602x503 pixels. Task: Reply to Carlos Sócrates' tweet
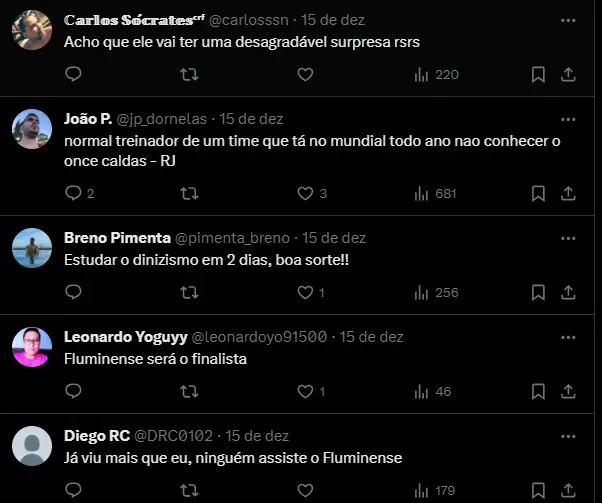pos(72,74)
